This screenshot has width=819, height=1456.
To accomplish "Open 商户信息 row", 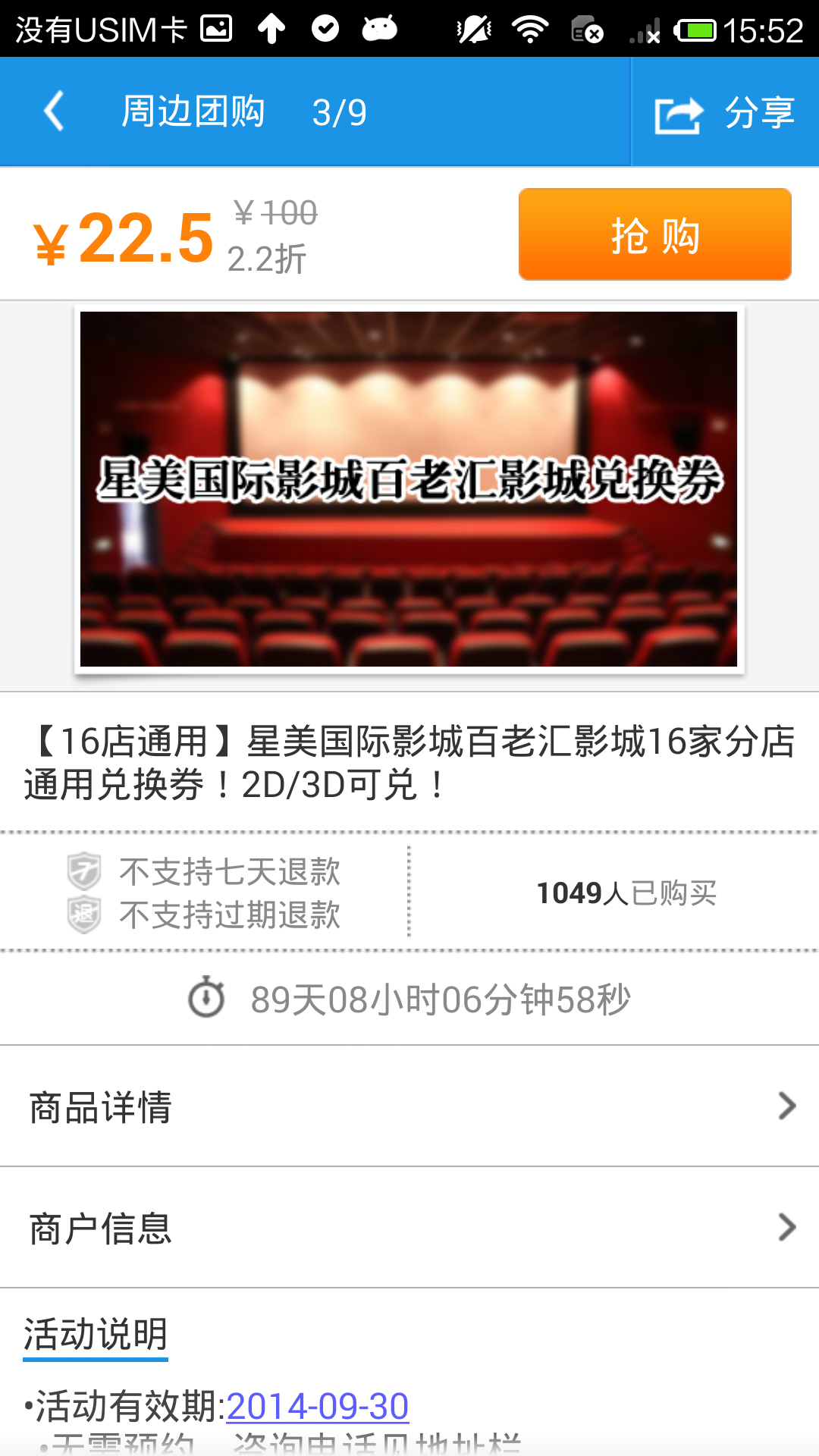I will [x=409, y=1228].
